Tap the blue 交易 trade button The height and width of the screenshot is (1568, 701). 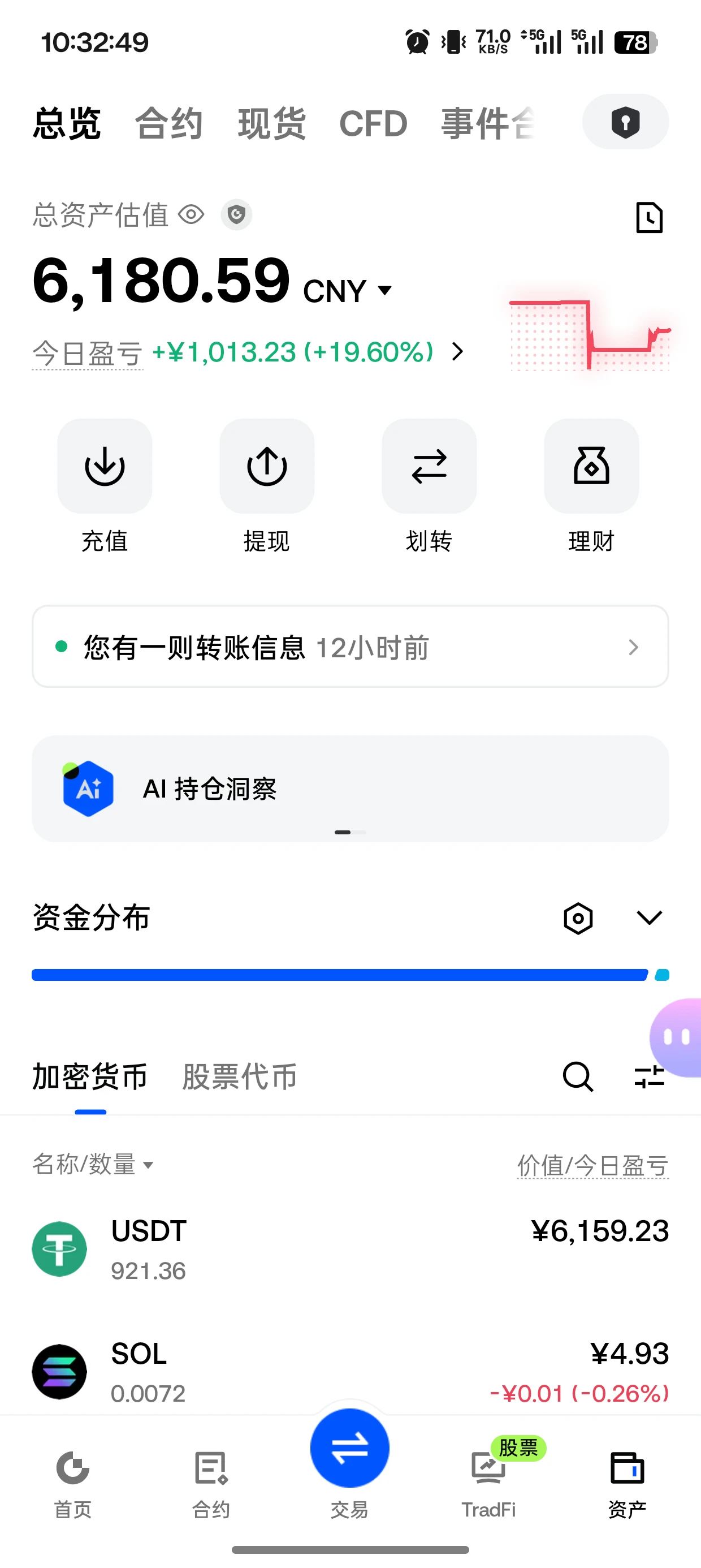350,1448
